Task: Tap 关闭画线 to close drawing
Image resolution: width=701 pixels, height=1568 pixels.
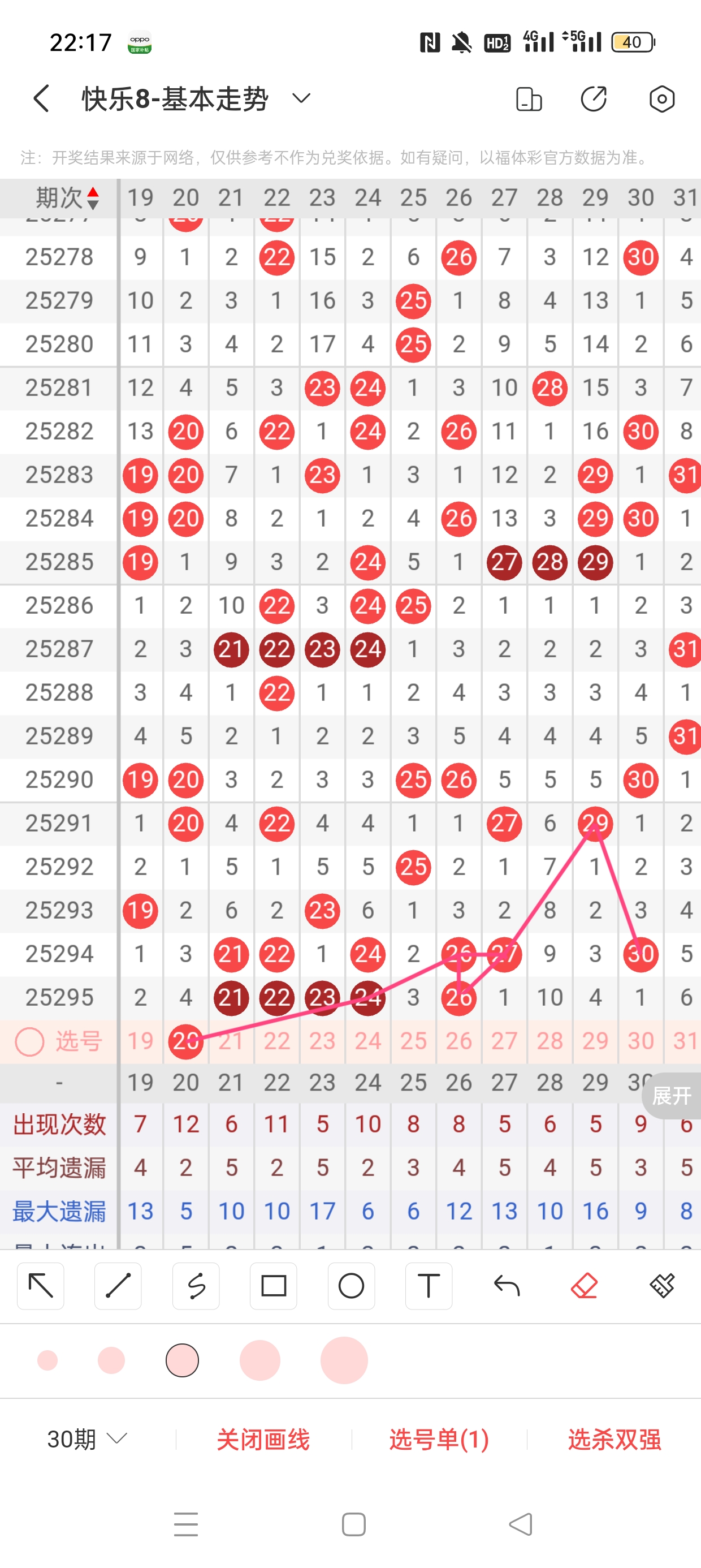Action: 263,1439
